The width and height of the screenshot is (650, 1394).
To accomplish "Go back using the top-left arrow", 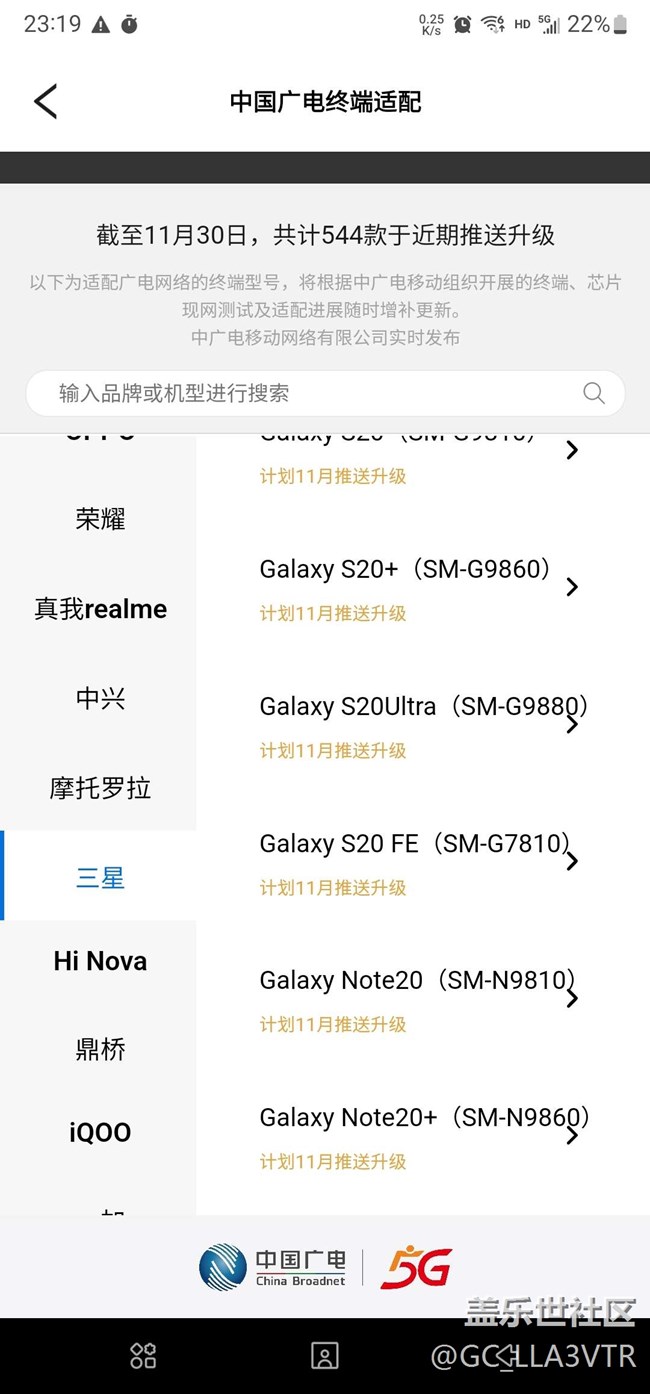I will click(45, 101).
